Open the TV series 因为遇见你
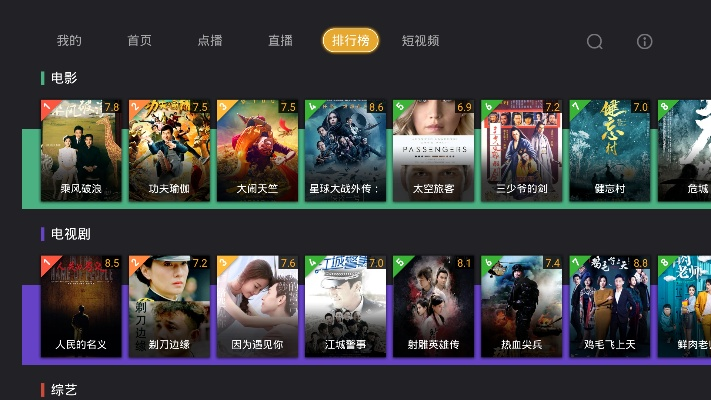The height and width of the screenshot is (400, 711). 257,306
